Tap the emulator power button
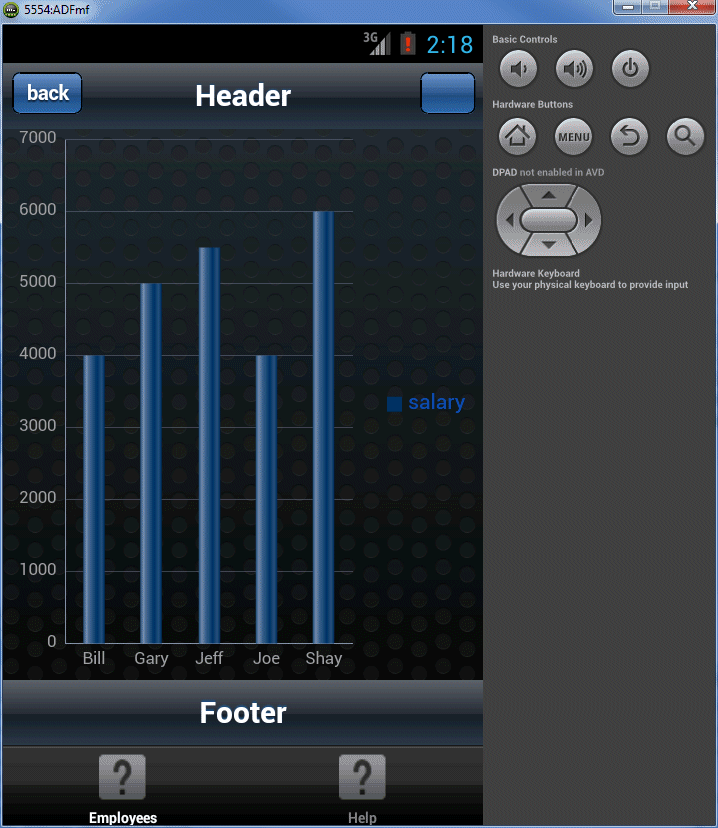 coord(629,69)
